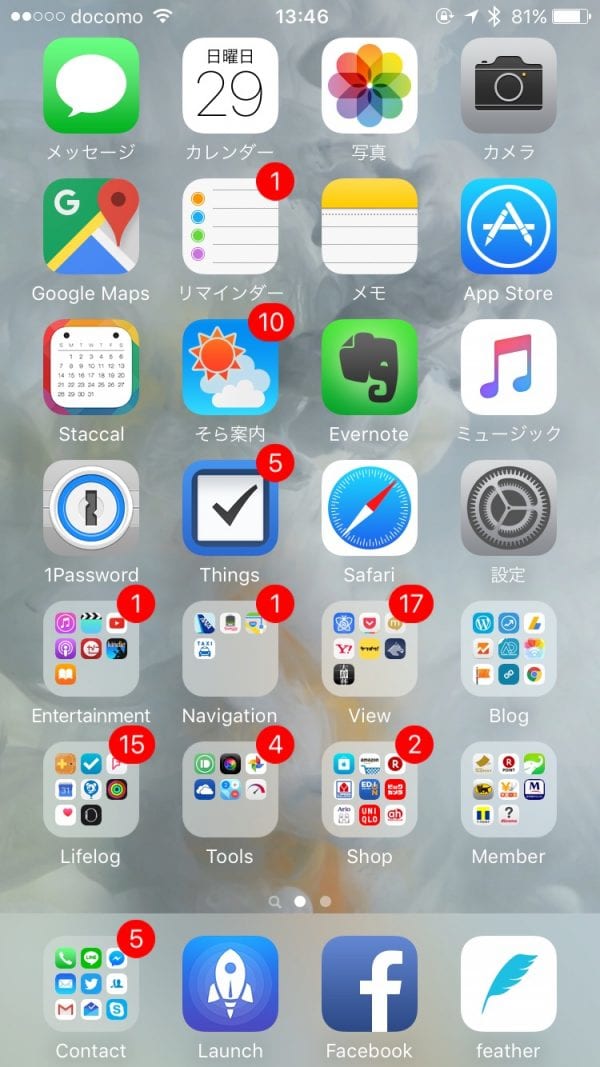Image resolution: width=600 pixels, height=1067 pixels.
Task: Open the Navigation folder
Action: pos(230,648)
